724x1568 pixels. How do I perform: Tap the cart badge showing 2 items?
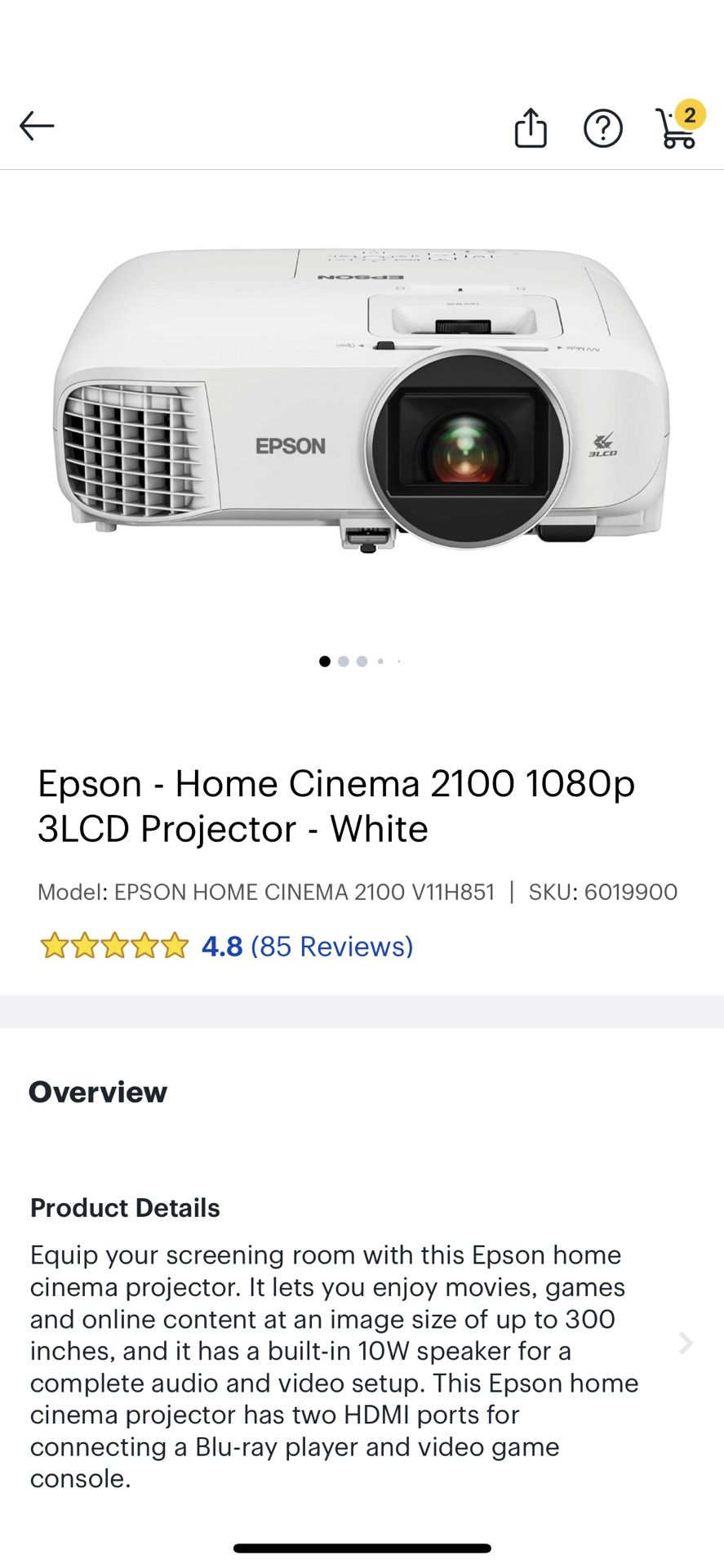coord(690,114)
